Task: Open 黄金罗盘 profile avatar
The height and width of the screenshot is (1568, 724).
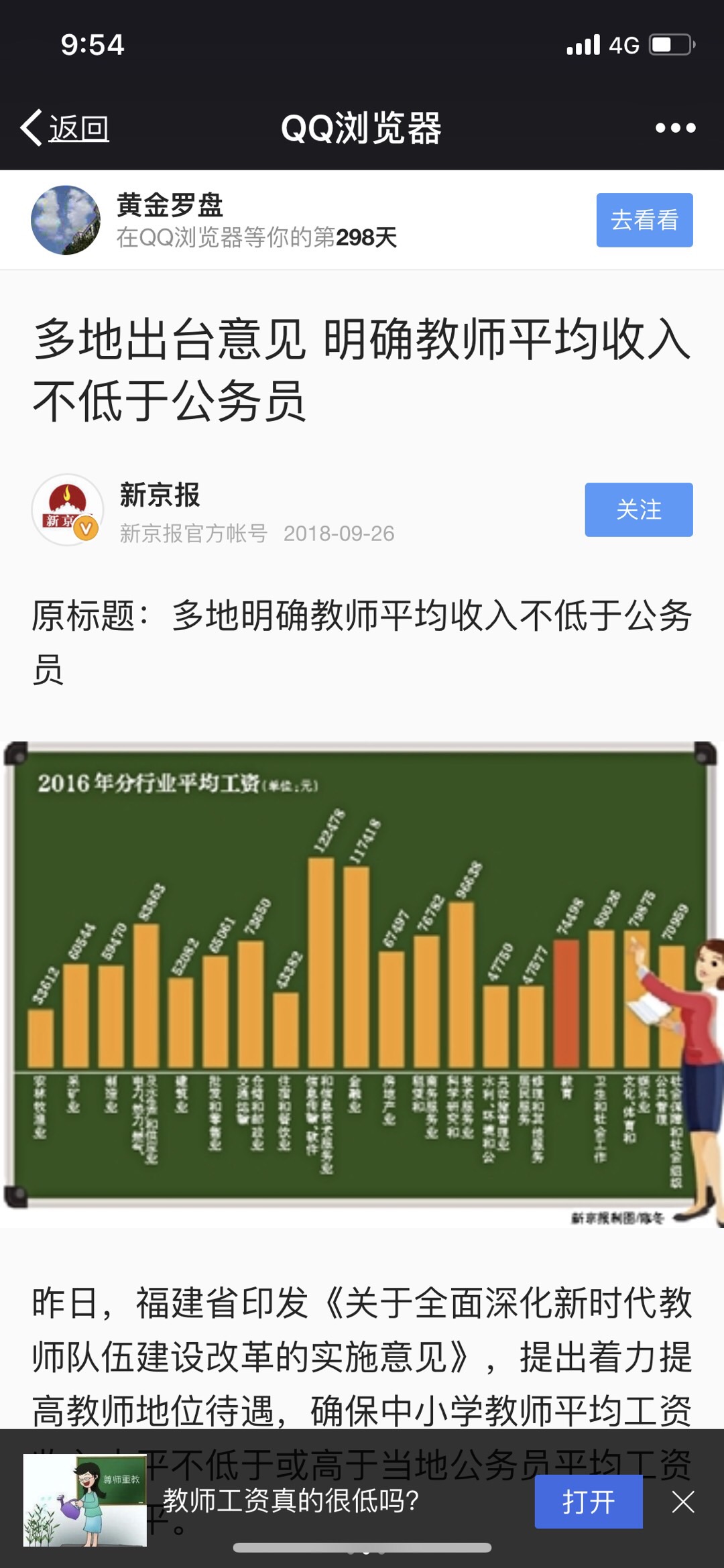Action: tap(66, 220)
